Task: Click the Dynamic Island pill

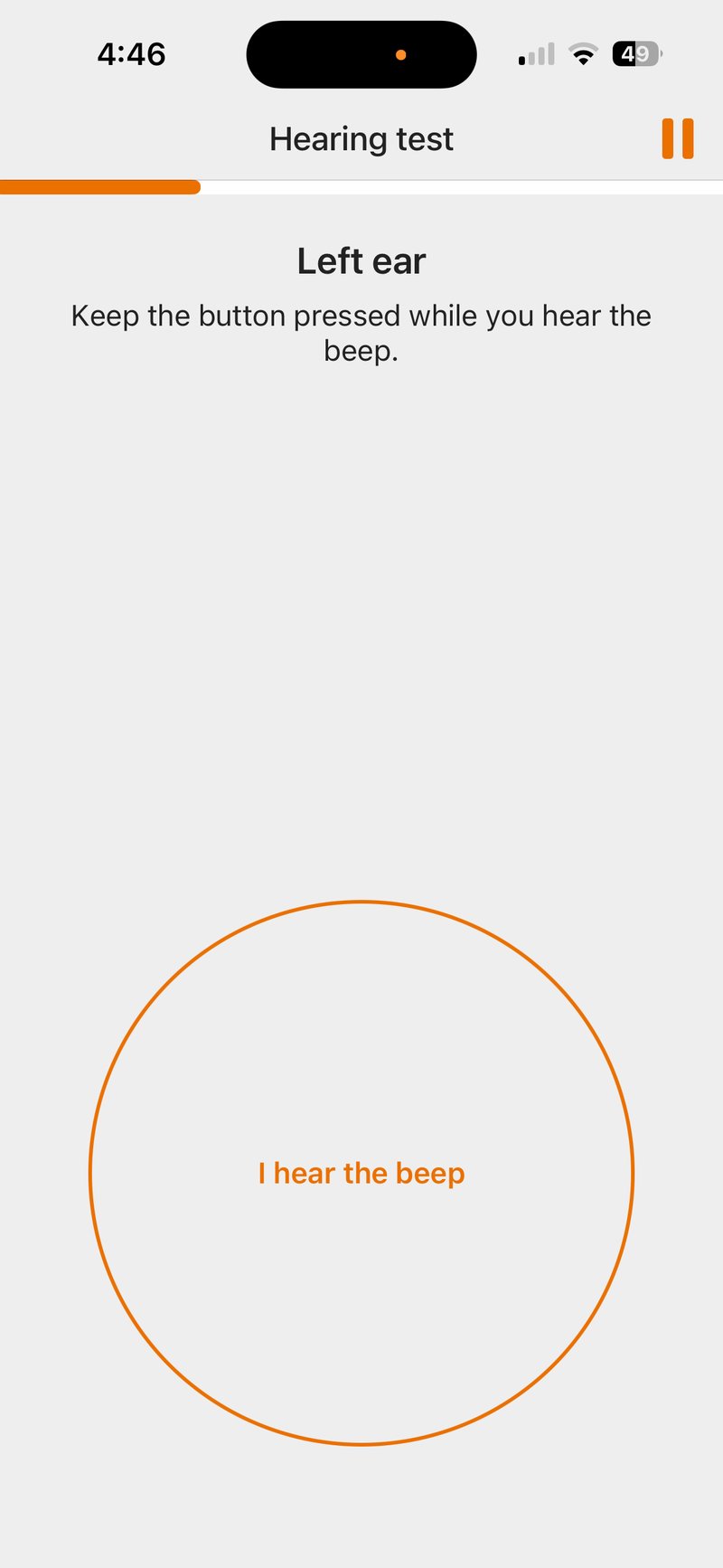Action: (361, 54)
